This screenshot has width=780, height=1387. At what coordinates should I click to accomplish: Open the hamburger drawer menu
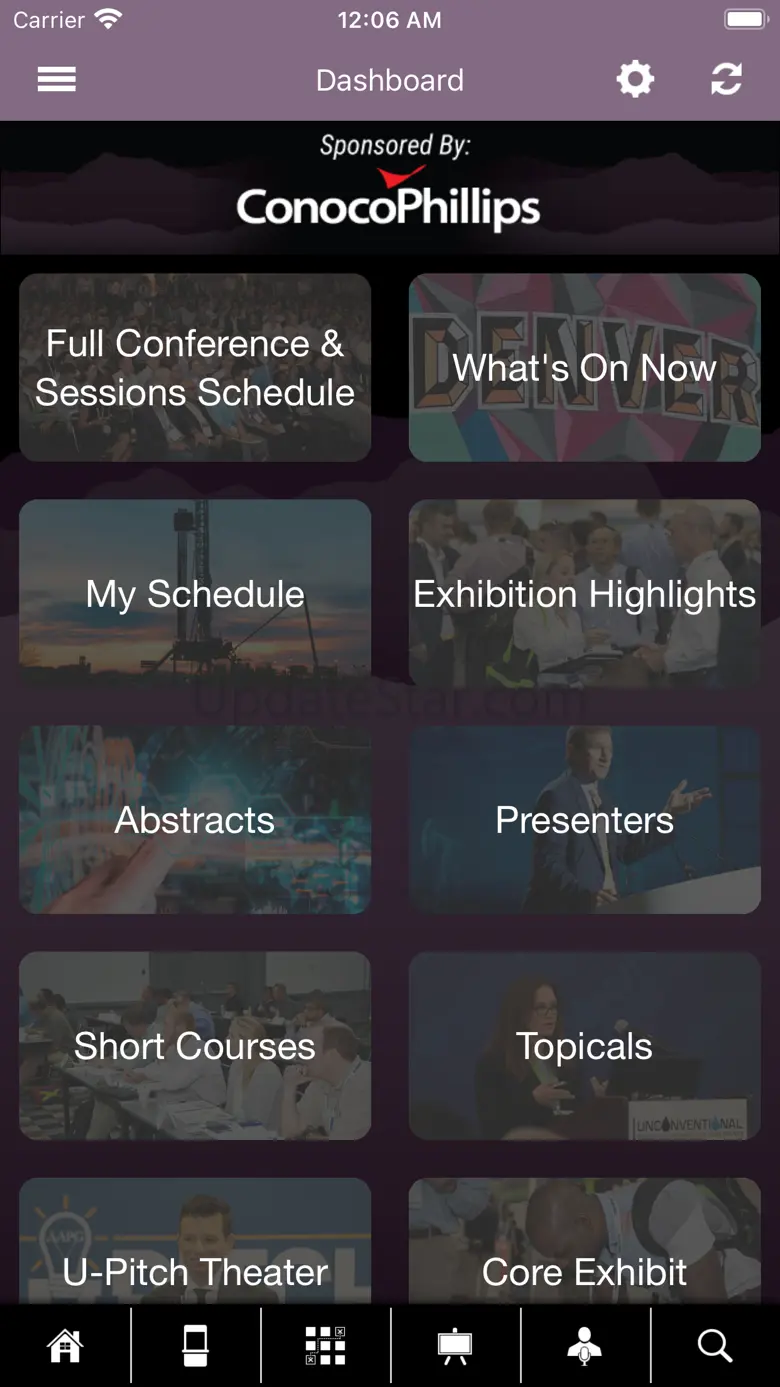pos(57,80)
